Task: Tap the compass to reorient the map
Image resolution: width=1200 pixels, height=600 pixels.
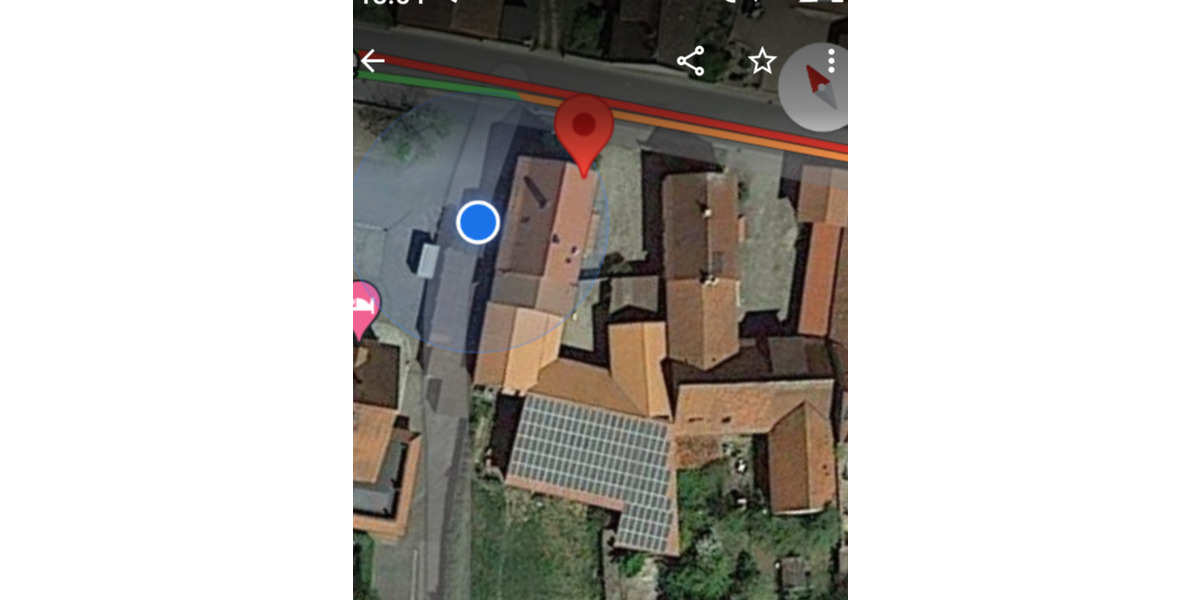Action: coord(817,90)
